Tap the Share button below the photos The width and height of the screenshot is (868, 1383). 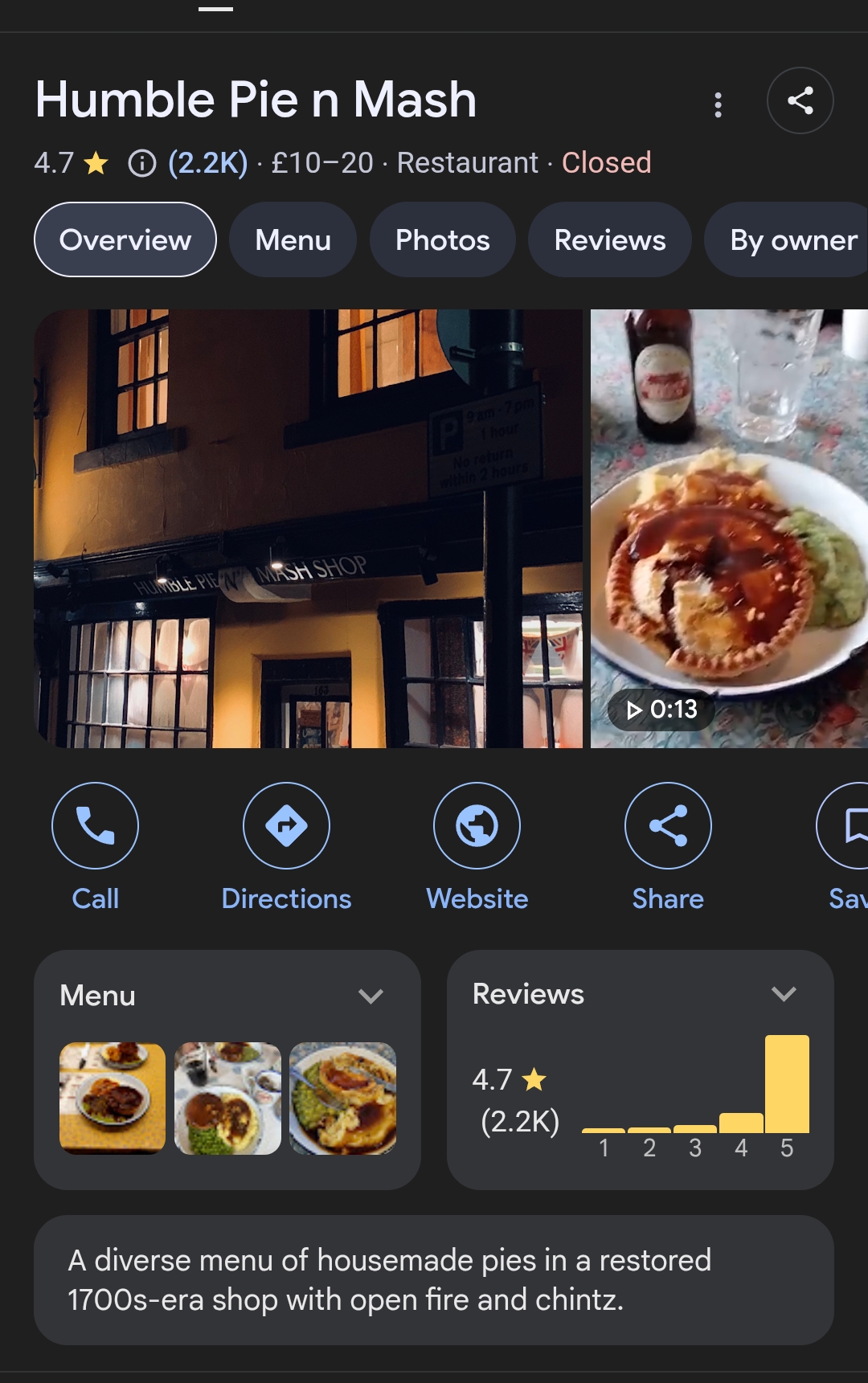tap(668, 825)
